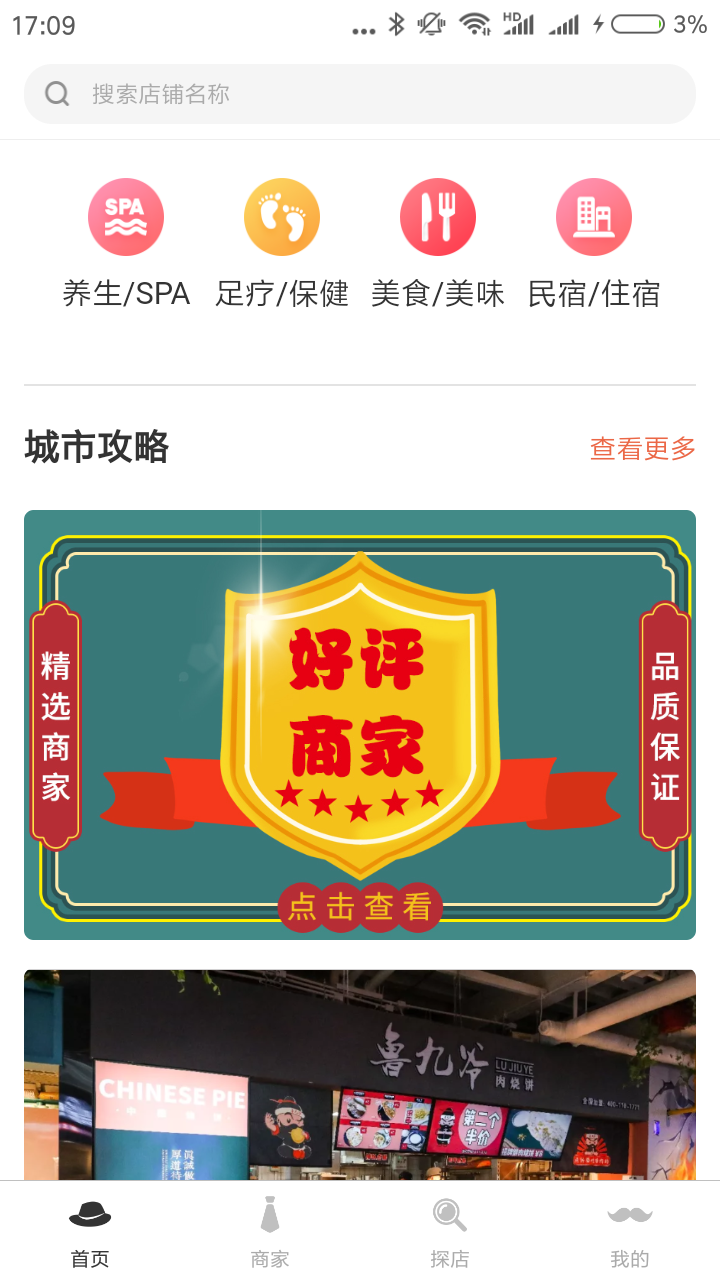The height and width of the screenshot is (1280, 720).
Task: Open the 养生/SPA category icon
Action: click(125, 216)
